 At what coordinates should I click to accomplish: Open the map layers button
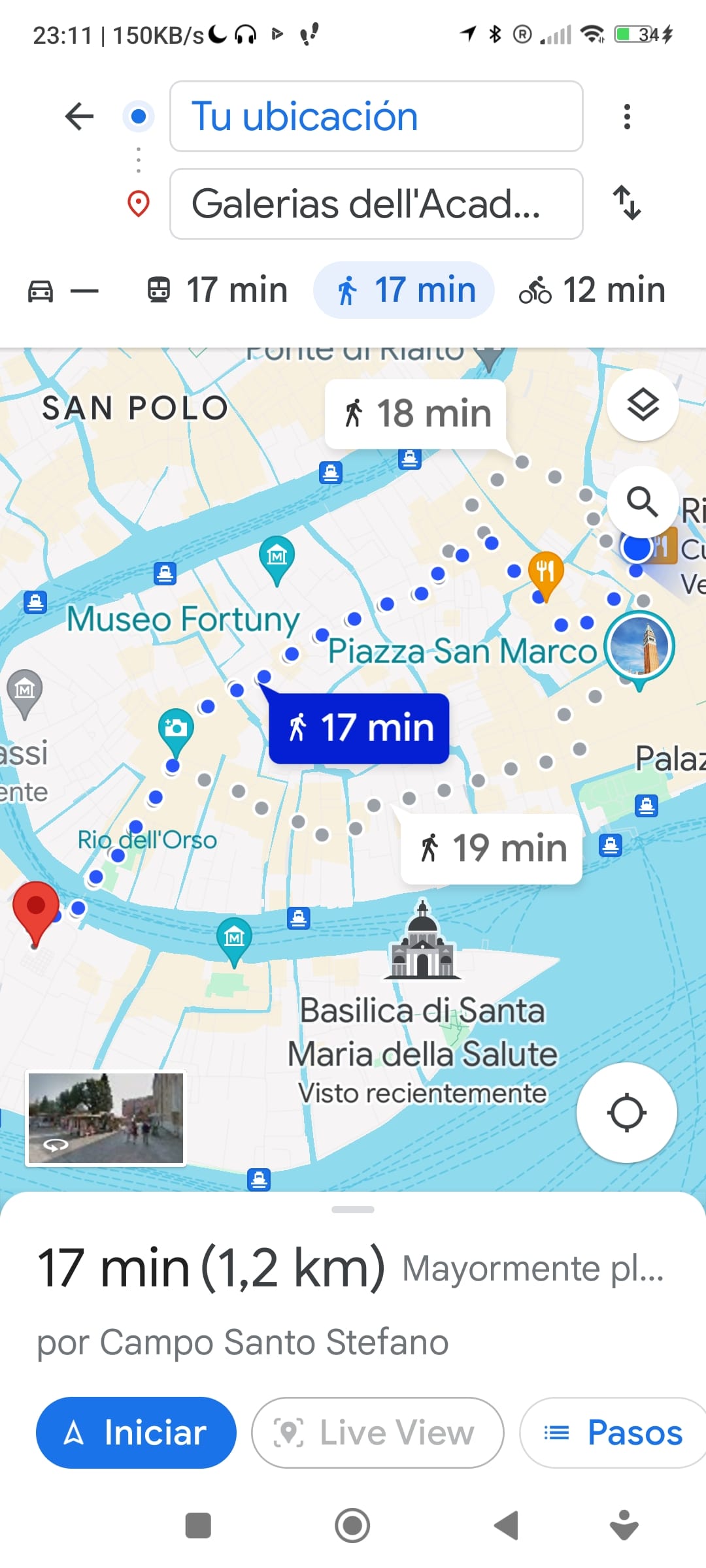643,405
